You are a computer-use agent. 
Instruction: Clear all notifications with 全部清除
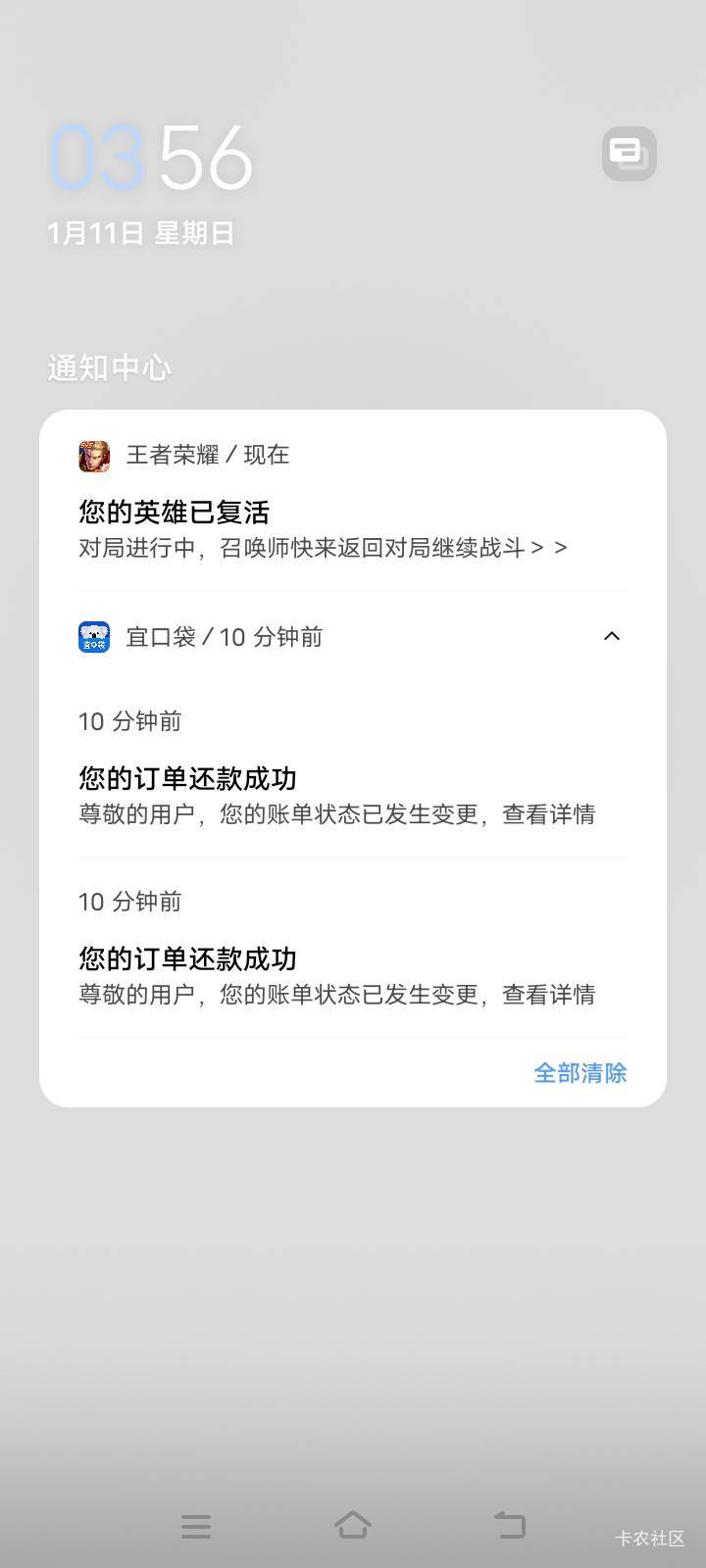pos(580,1073)
